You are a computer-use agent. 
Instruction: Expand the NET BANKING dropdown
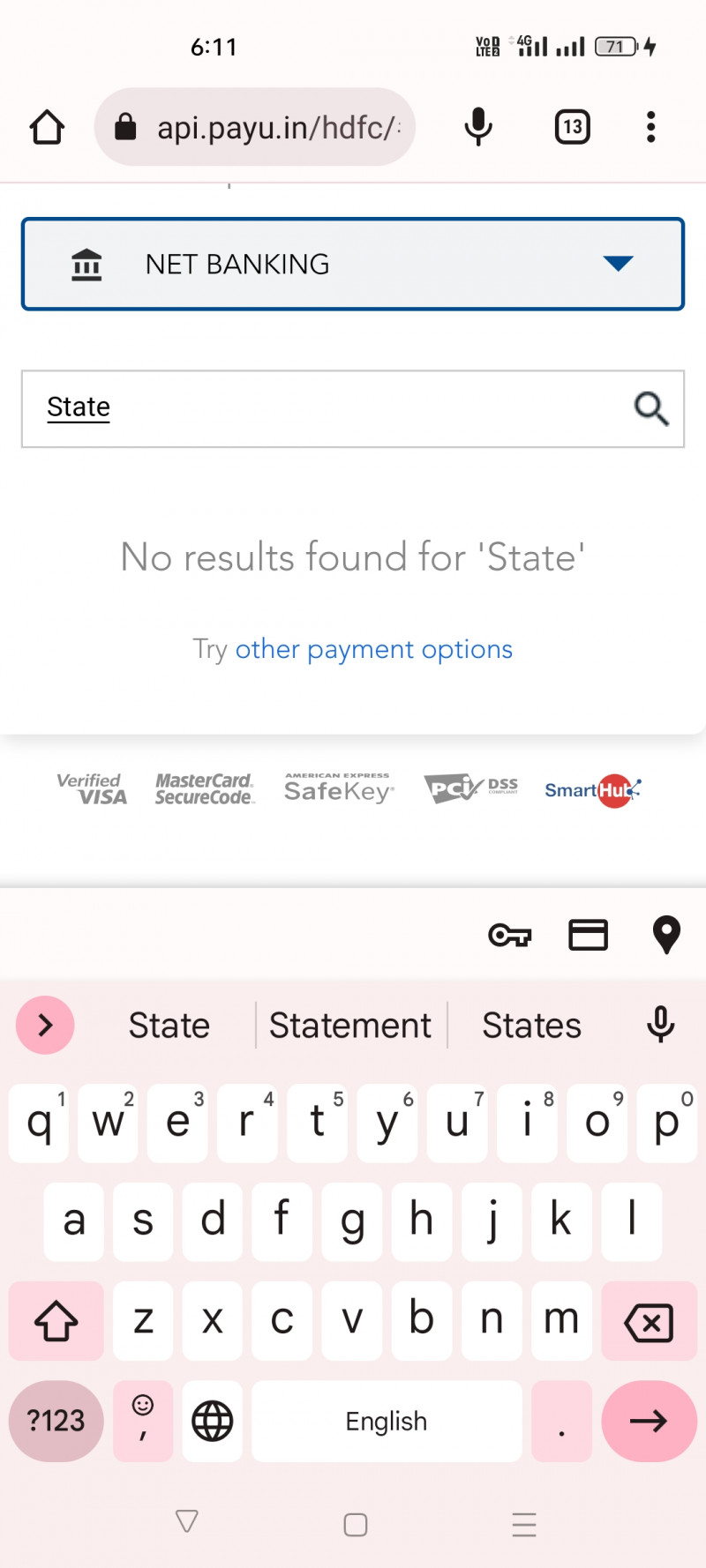point(353,264)
